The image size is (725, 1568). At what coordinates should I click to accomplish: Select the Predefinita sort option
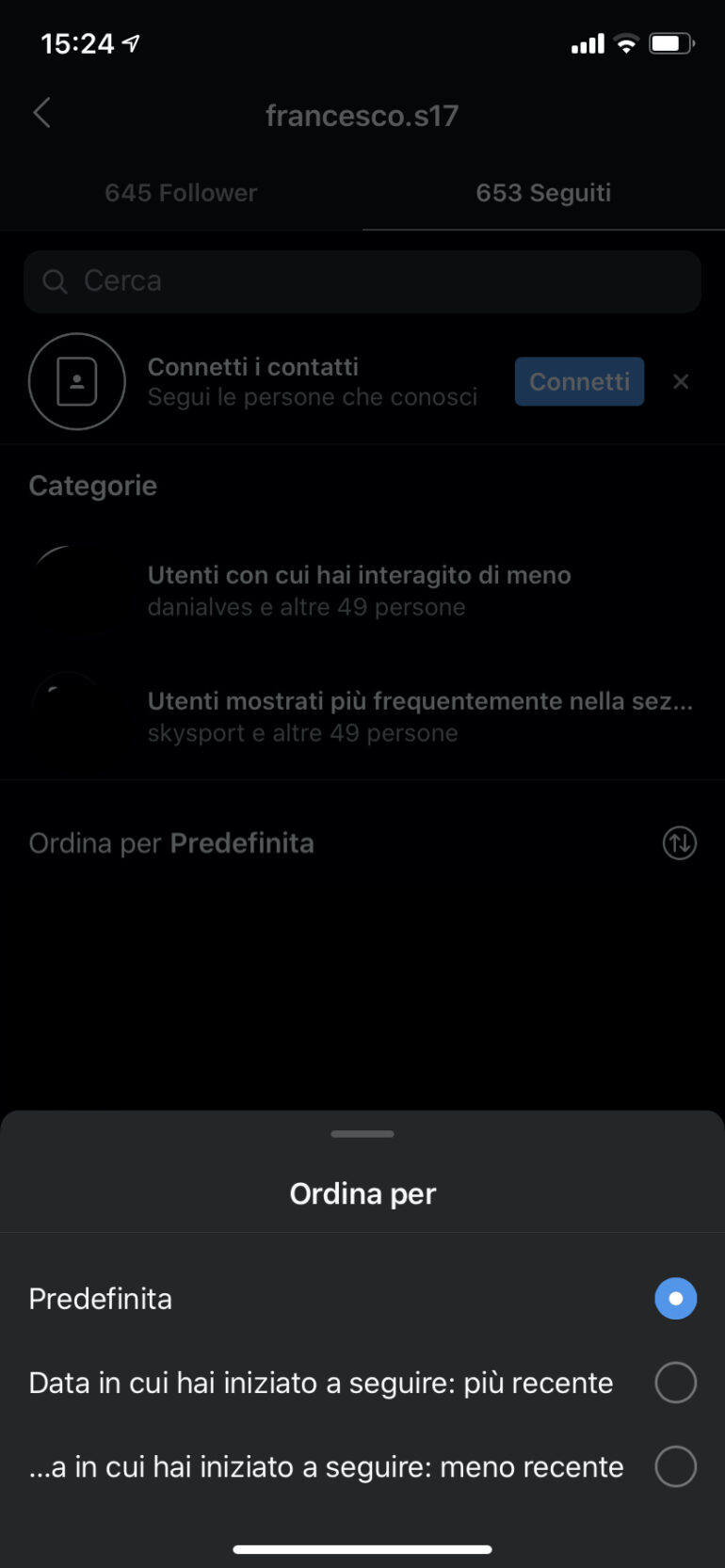click(x=675, y=1298)
